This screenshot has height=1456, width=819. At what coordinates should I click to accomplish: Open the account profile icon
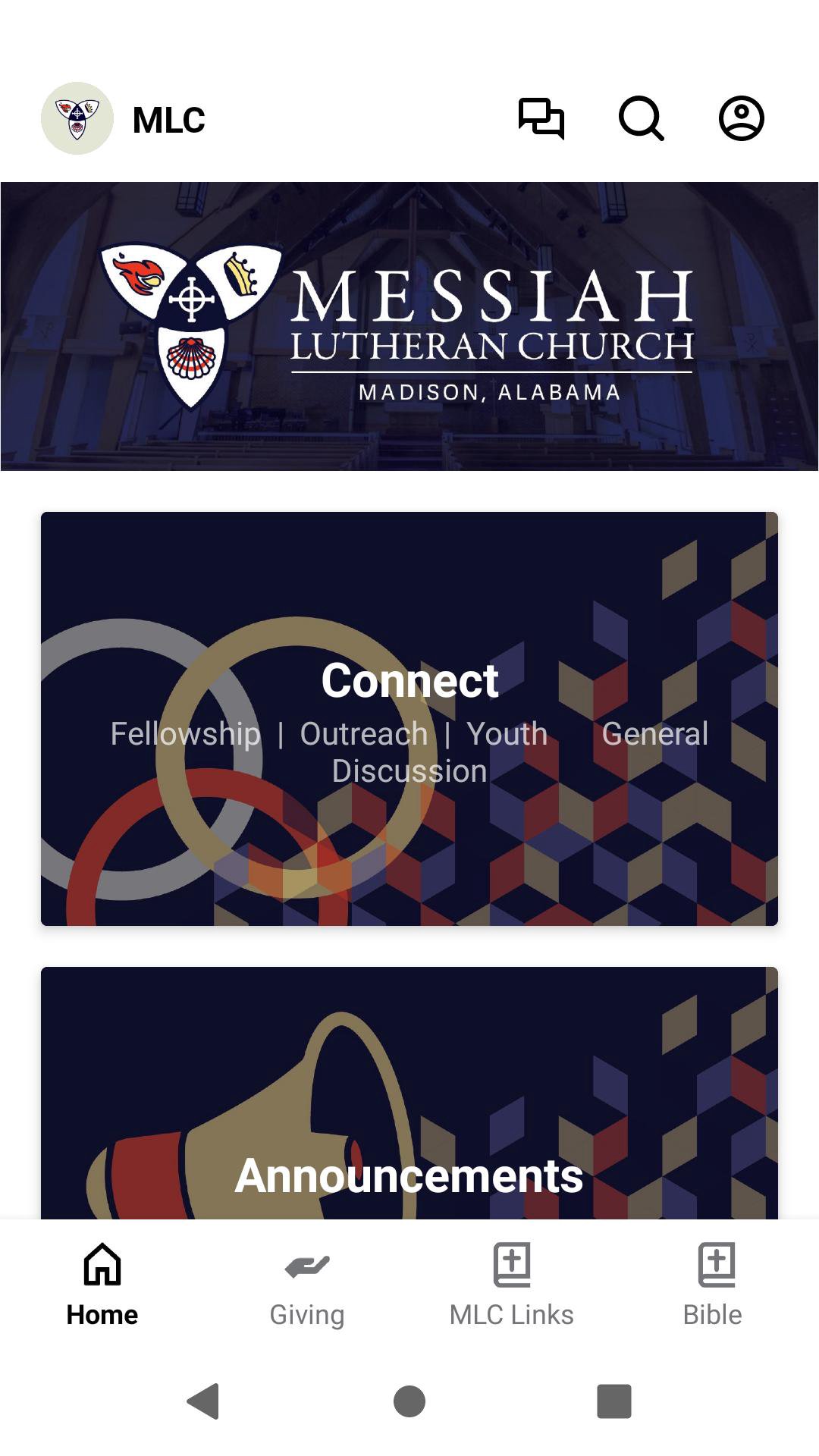(741, 118)
